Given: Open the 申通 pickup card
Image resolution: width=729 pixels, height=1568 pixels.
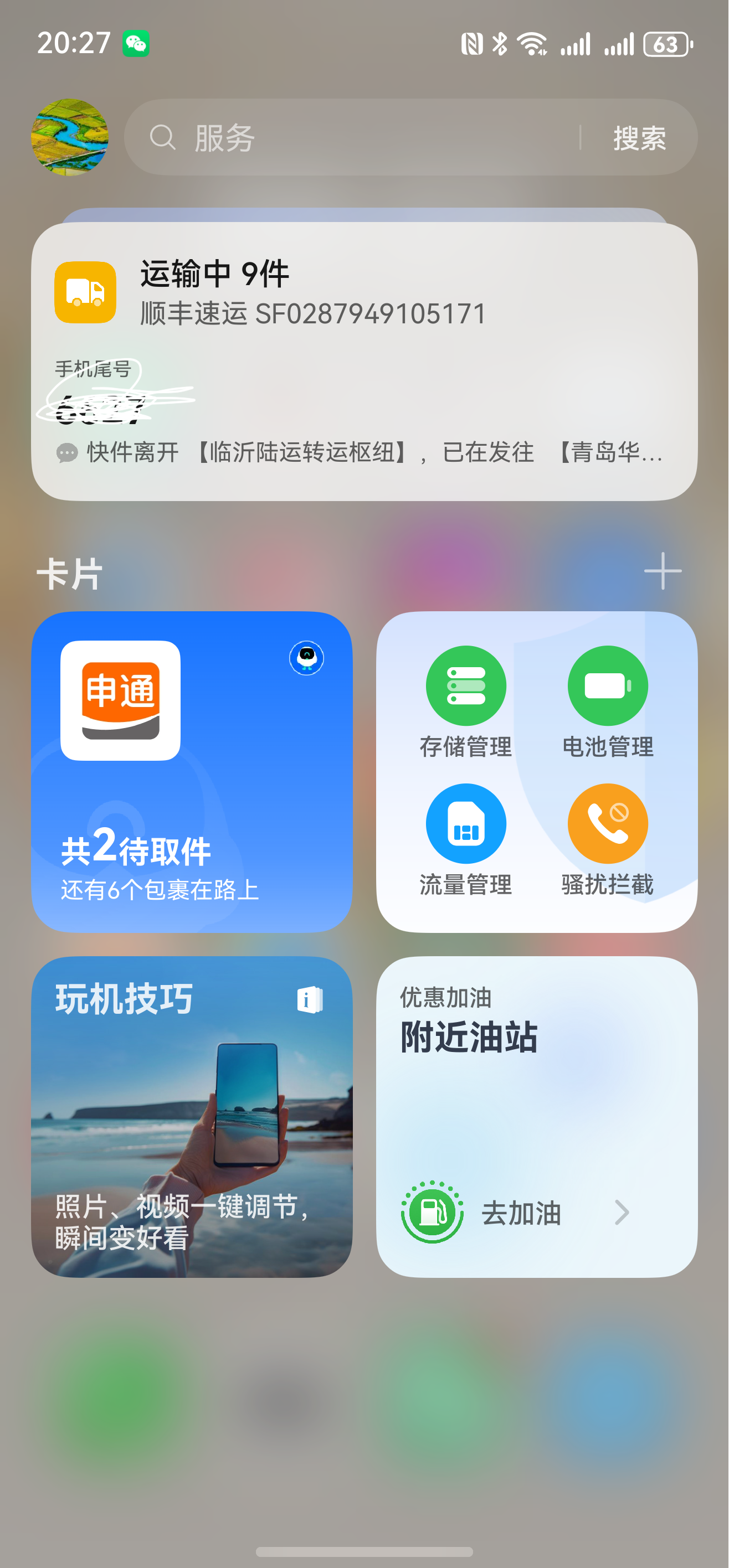Looking at the screenshot, I should pyautogui.click(x=192, y=772).
